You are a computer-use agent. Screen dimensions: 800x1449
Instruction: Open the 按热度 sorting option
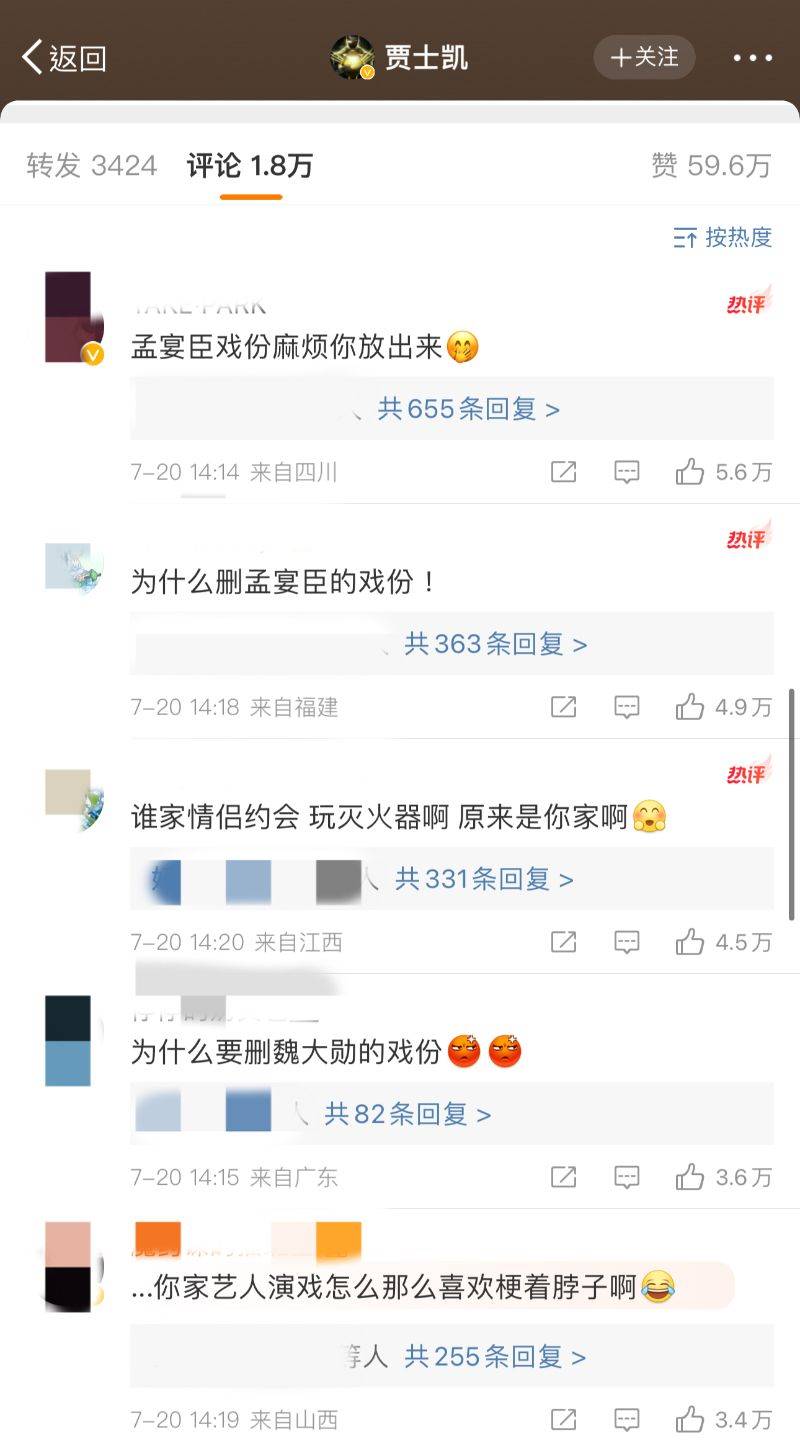click(x=723, y=237)
